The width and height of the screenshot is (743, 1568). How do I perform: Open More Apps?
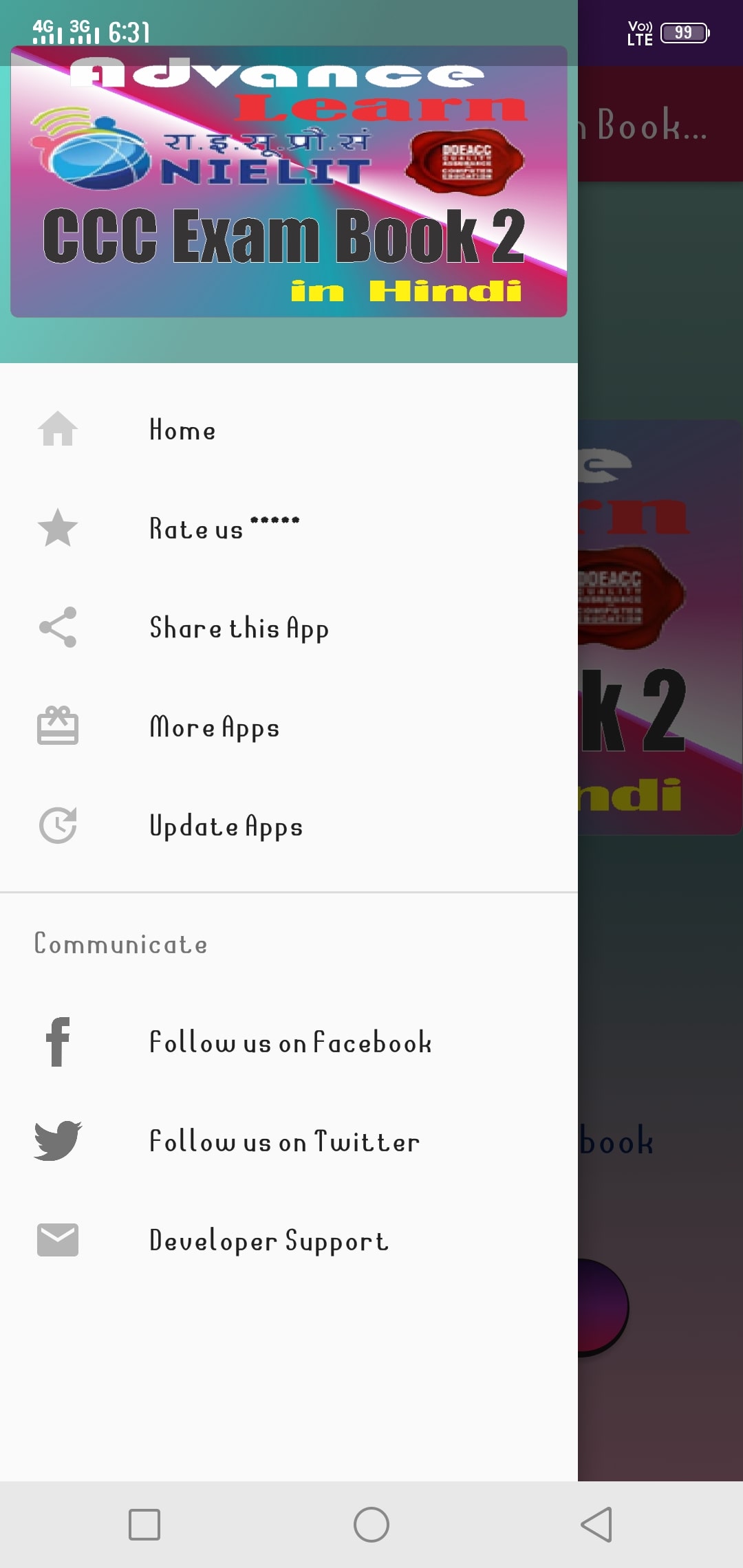tap(214, 728)
